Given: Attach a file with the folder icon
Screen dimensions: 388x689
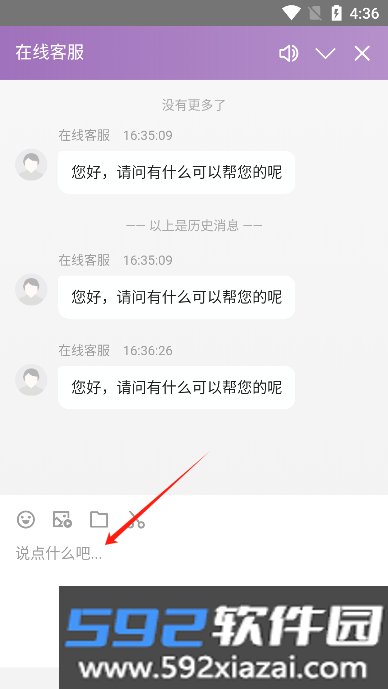Looking at the screenshot, I should 99,519.
